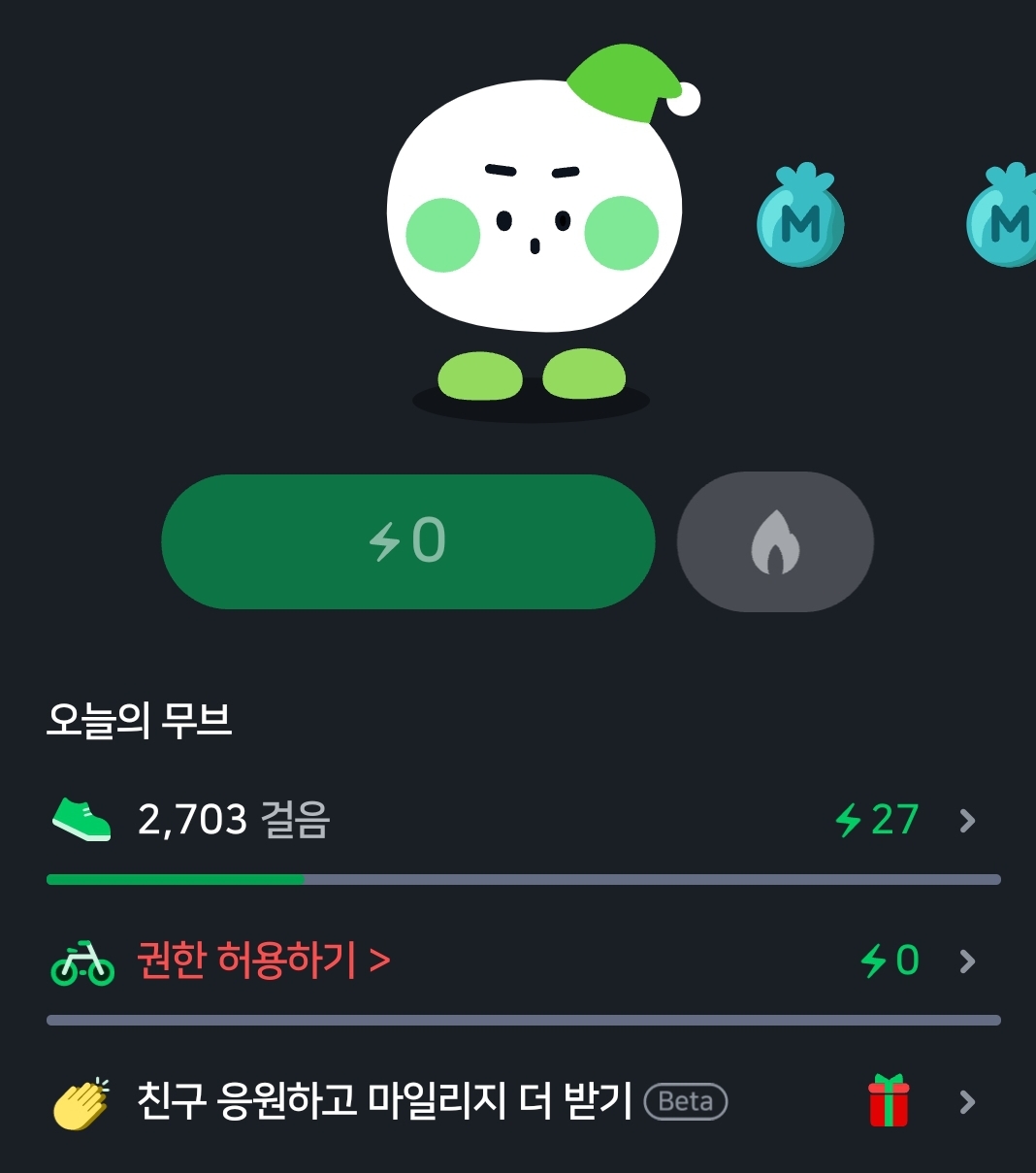1036x1173 pixels.
Task: Open the 2,703 걸음 steps row
Action: coord(233,820)
